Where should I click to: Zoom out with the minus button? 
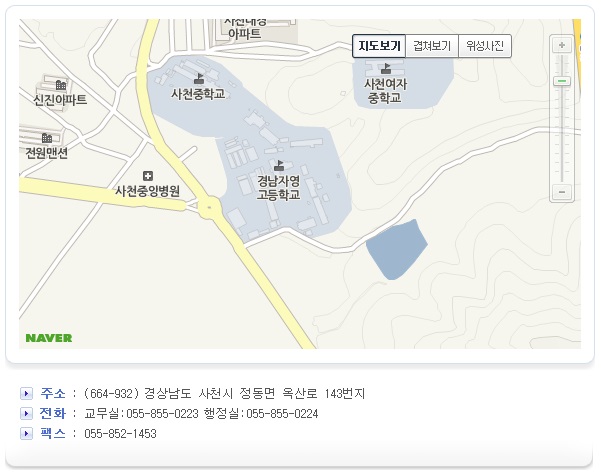562,191
